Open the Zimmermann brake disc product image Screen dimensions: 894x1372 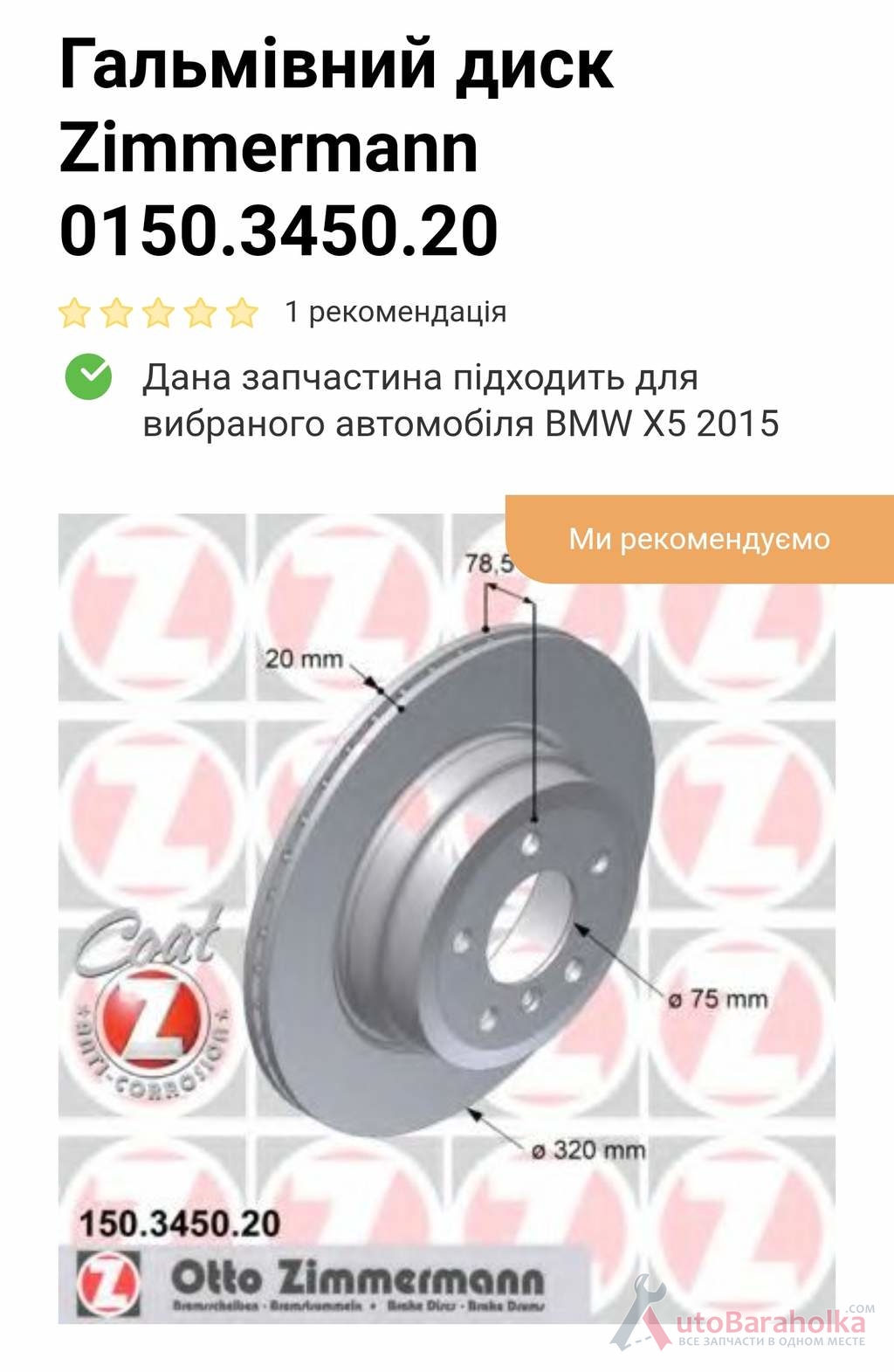446,917
